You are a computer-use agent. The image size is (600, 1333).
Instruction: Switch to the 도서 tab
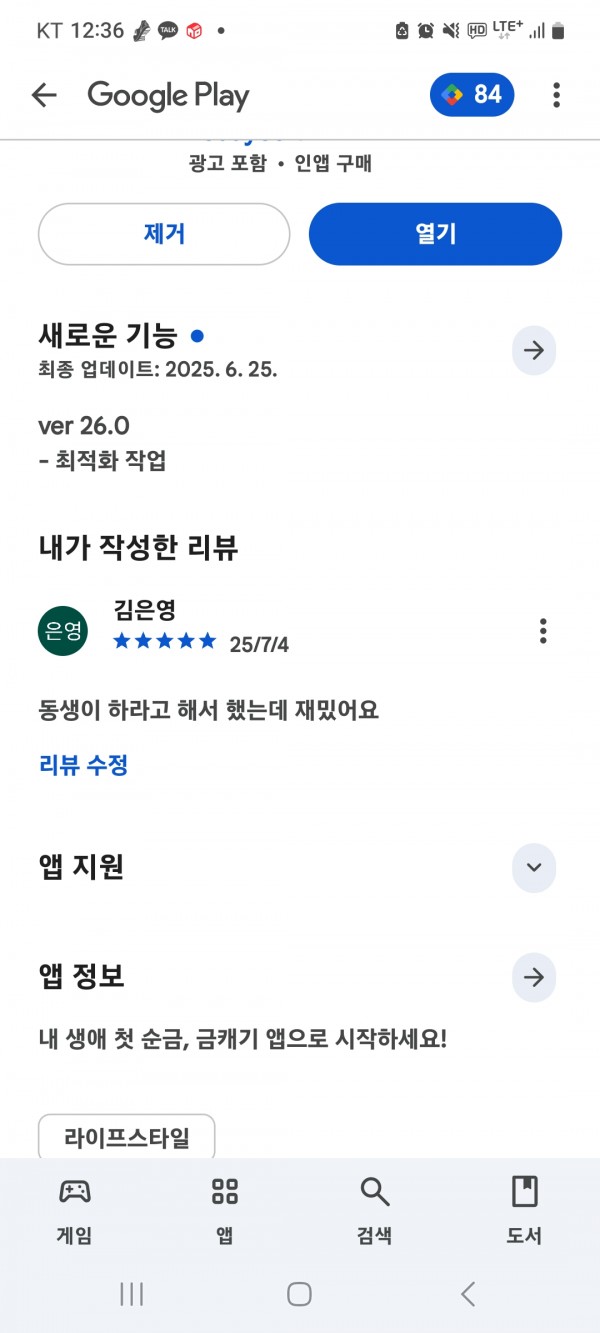tap(524, 1208)
